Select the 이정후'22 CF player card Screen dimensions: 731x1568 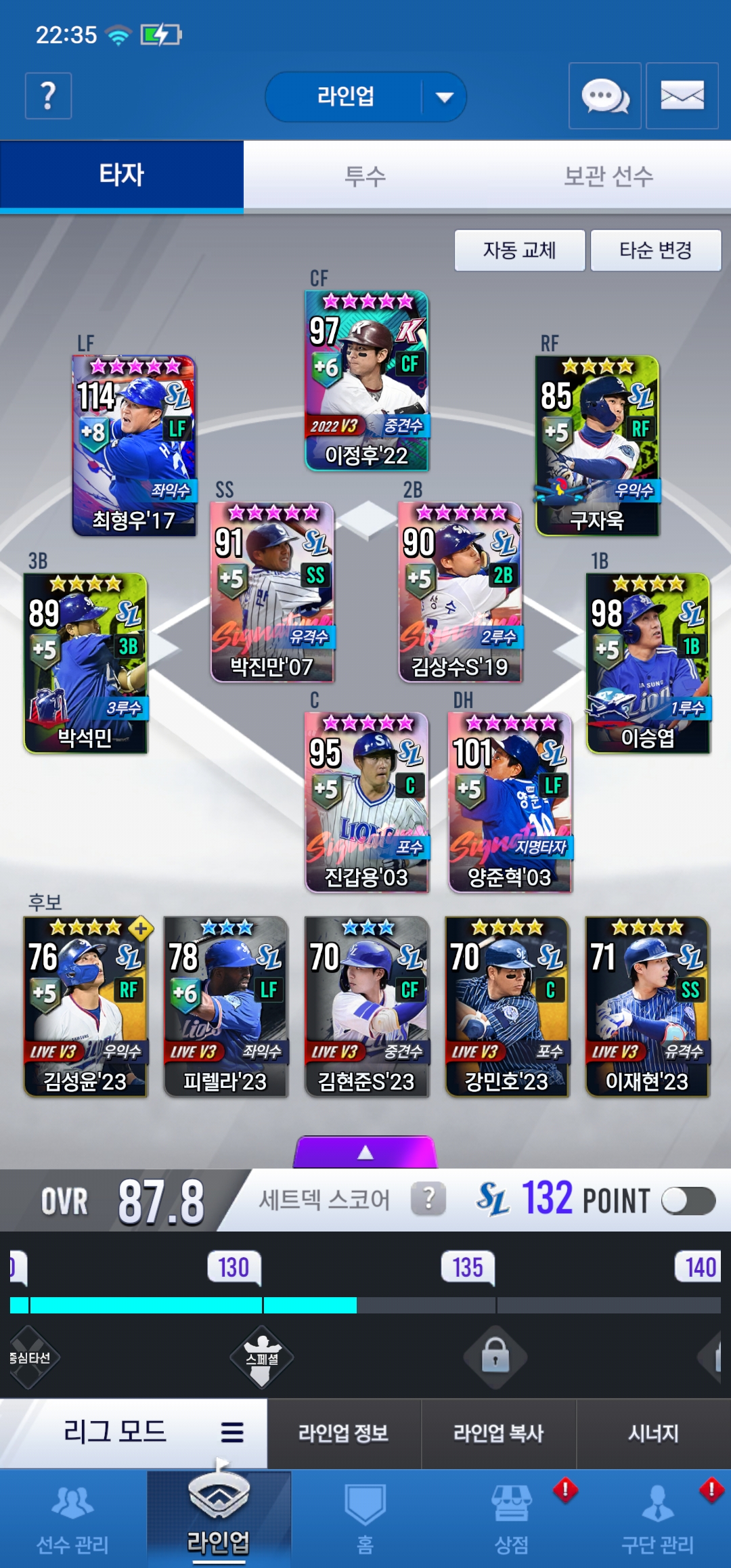coord(366,380)
